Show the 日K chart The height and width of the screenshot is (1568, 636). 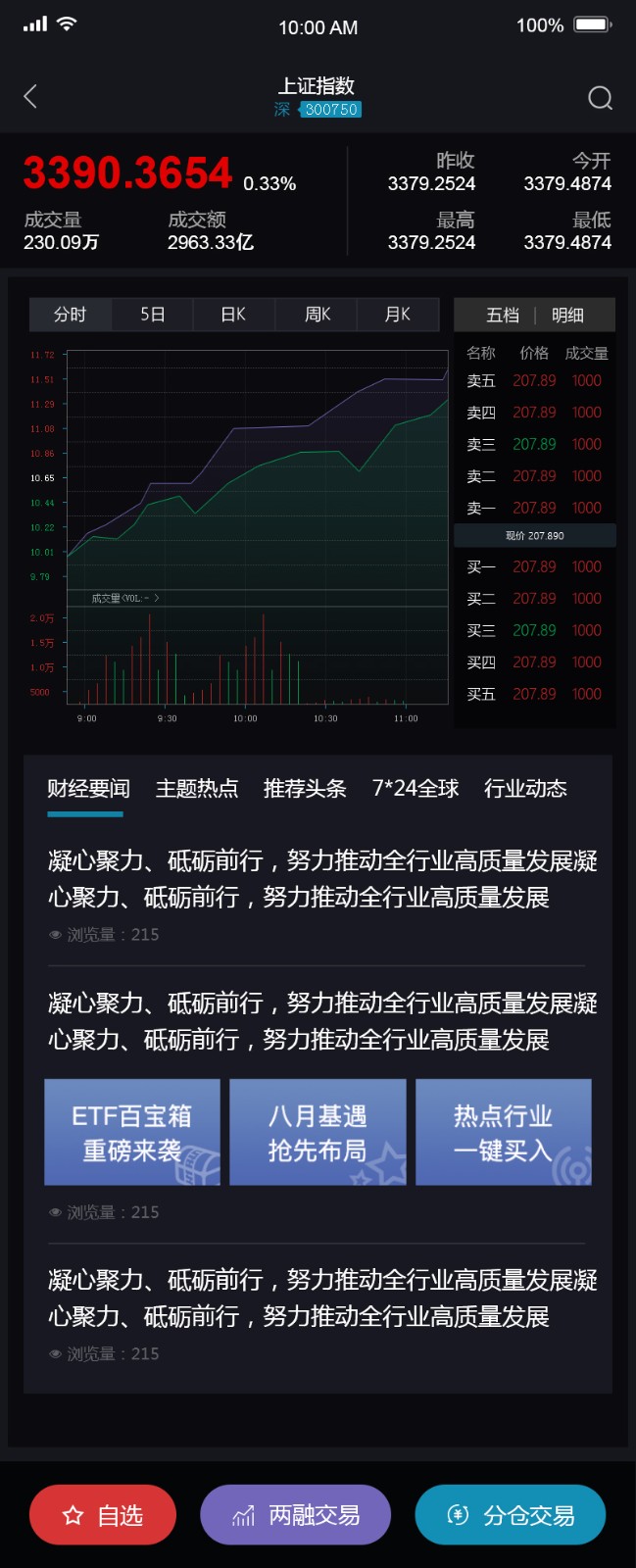pos(233,315)
